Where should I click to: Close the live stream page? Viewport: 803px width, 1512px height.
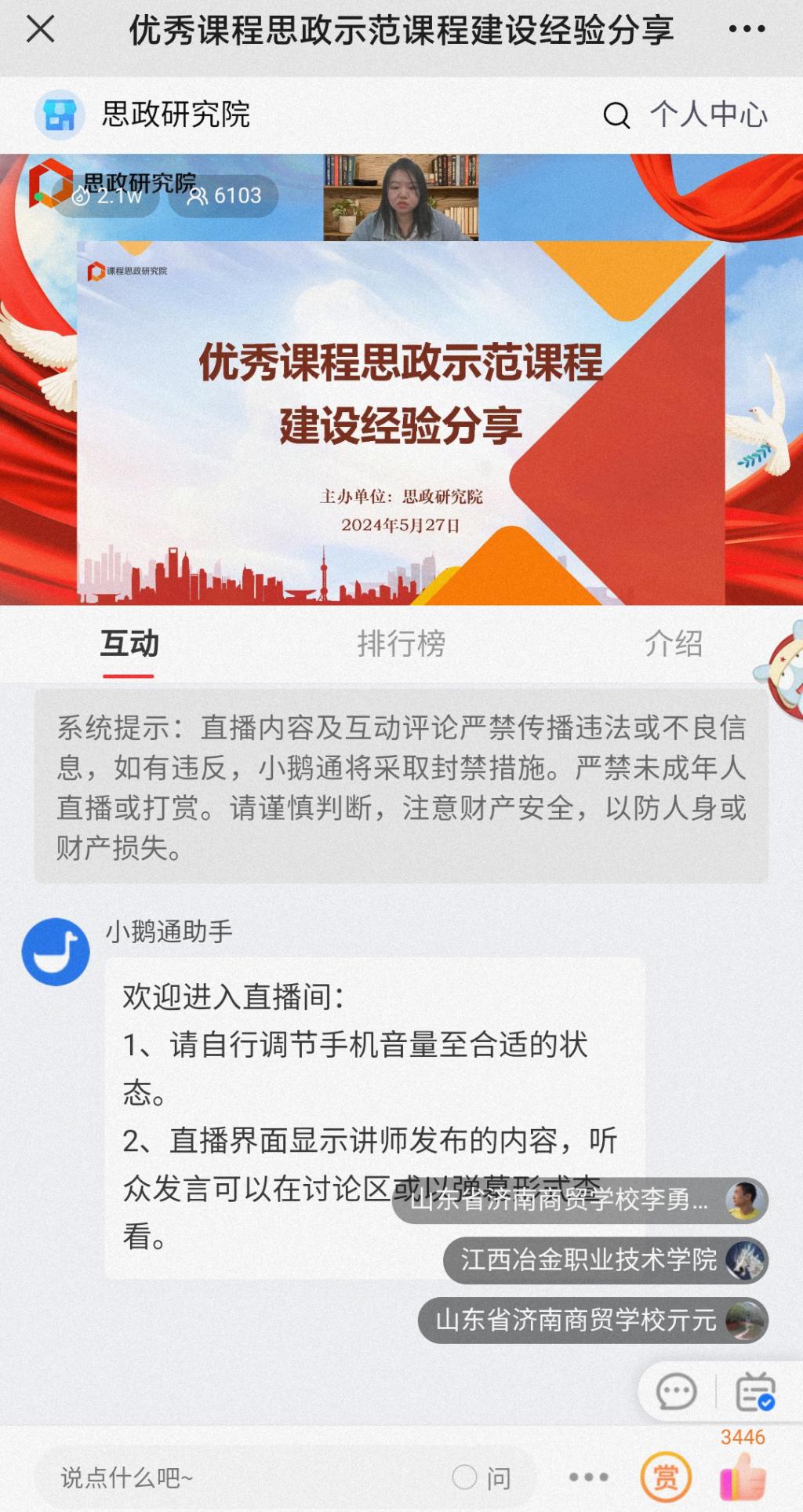click(x=40, y=31)
